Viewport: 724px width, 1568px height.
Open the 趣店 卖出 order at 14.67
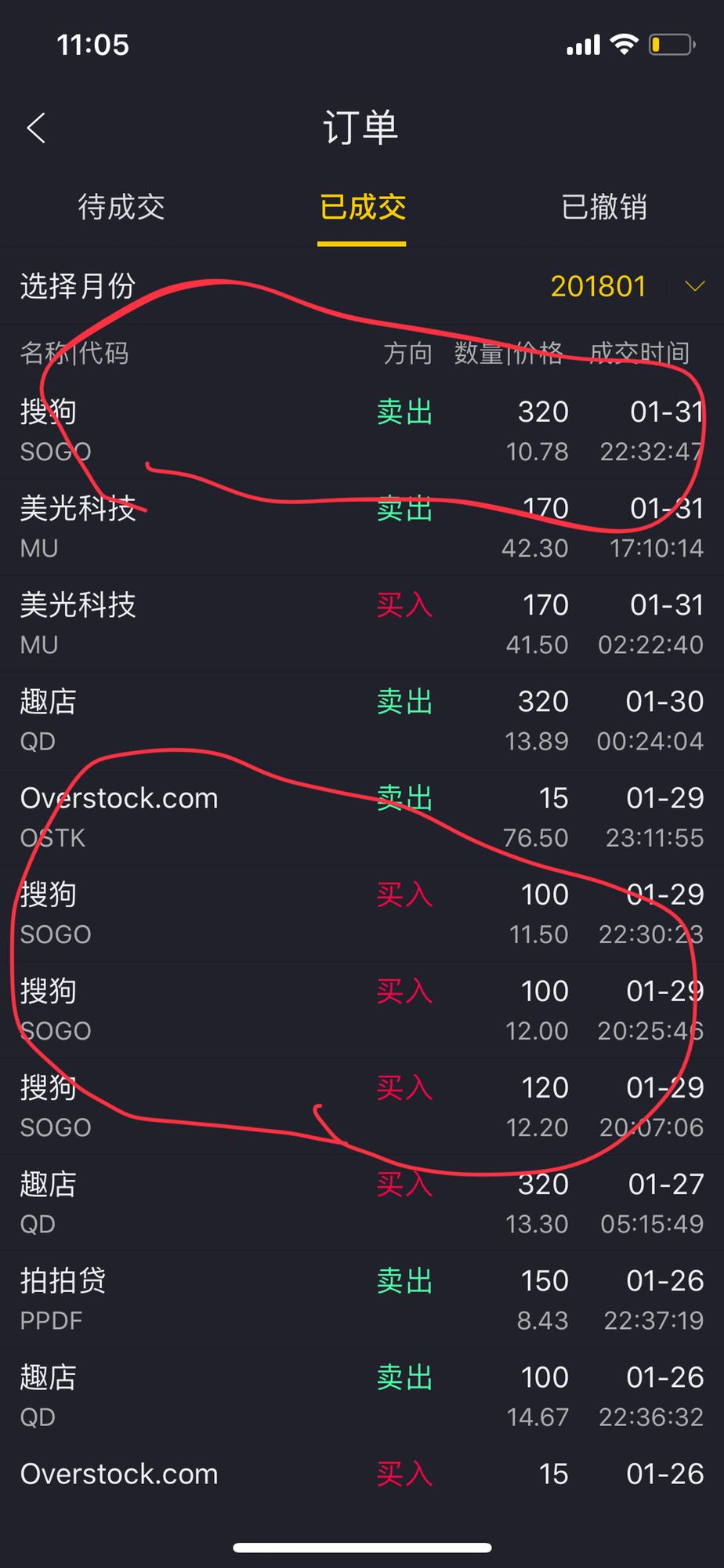click(x=362, y=1395)
